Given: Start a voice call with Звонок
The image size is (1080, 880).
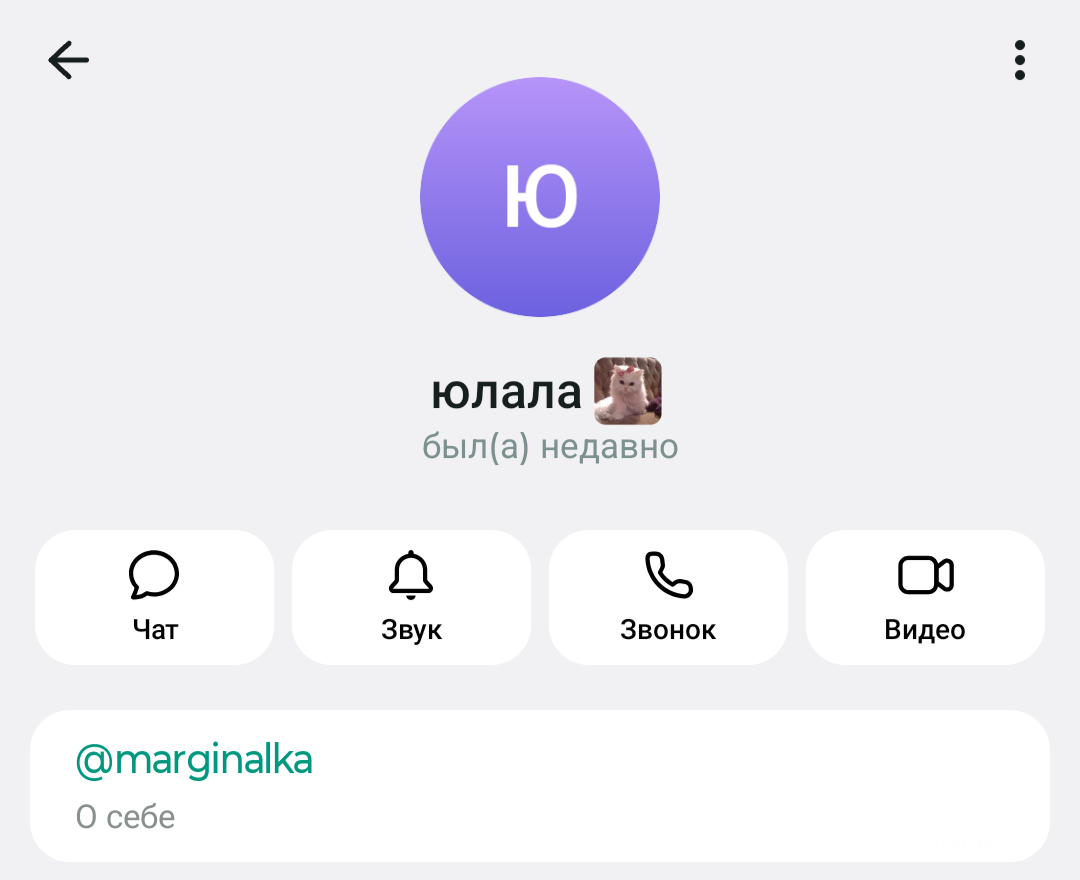Looking at the screenshot, I should tap(668, 597).
